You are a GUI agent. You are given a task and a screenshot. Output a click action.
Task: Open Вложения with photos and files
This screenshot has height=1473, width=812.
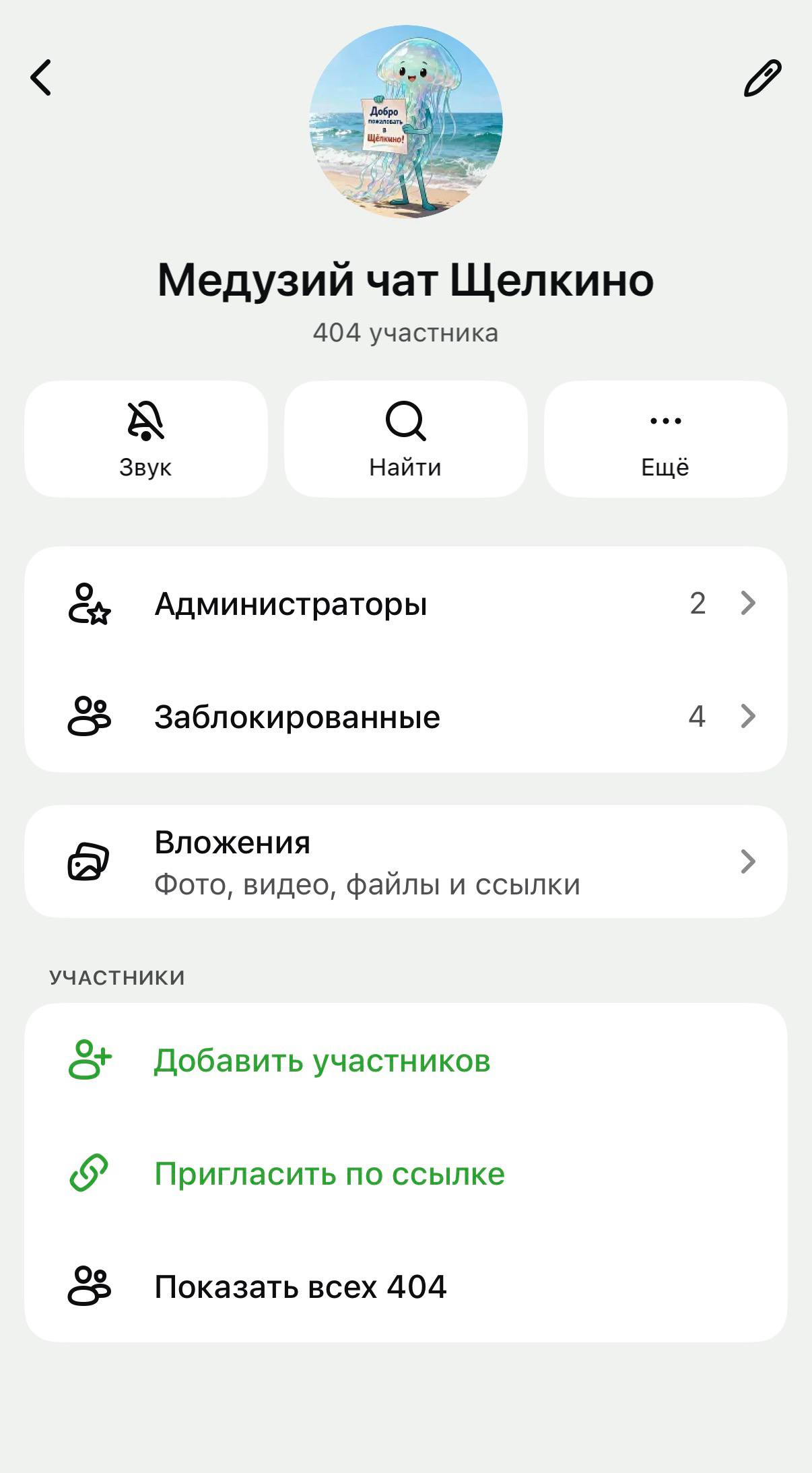405,861
